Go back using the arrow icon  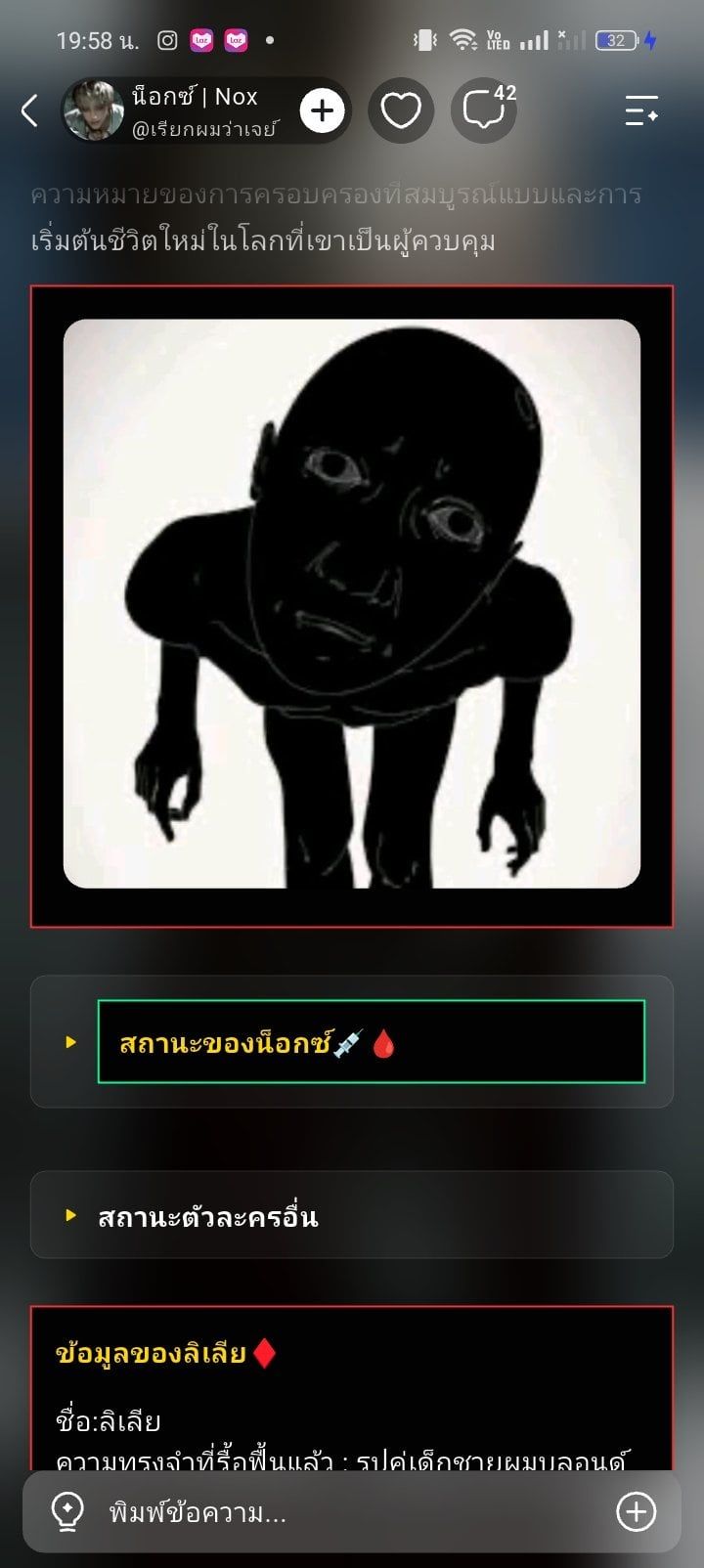click(x=29, y=110)
